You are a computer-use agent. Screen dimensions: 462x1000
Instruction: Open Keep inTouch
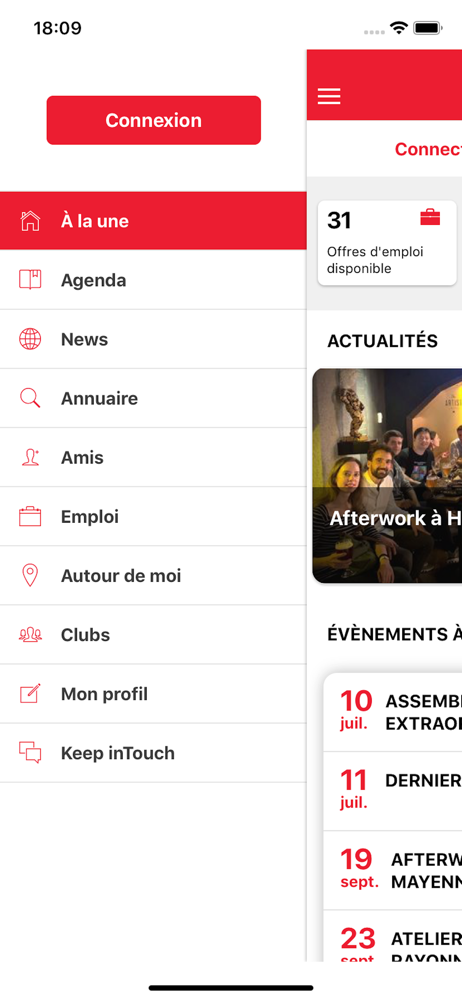point(153,753)
